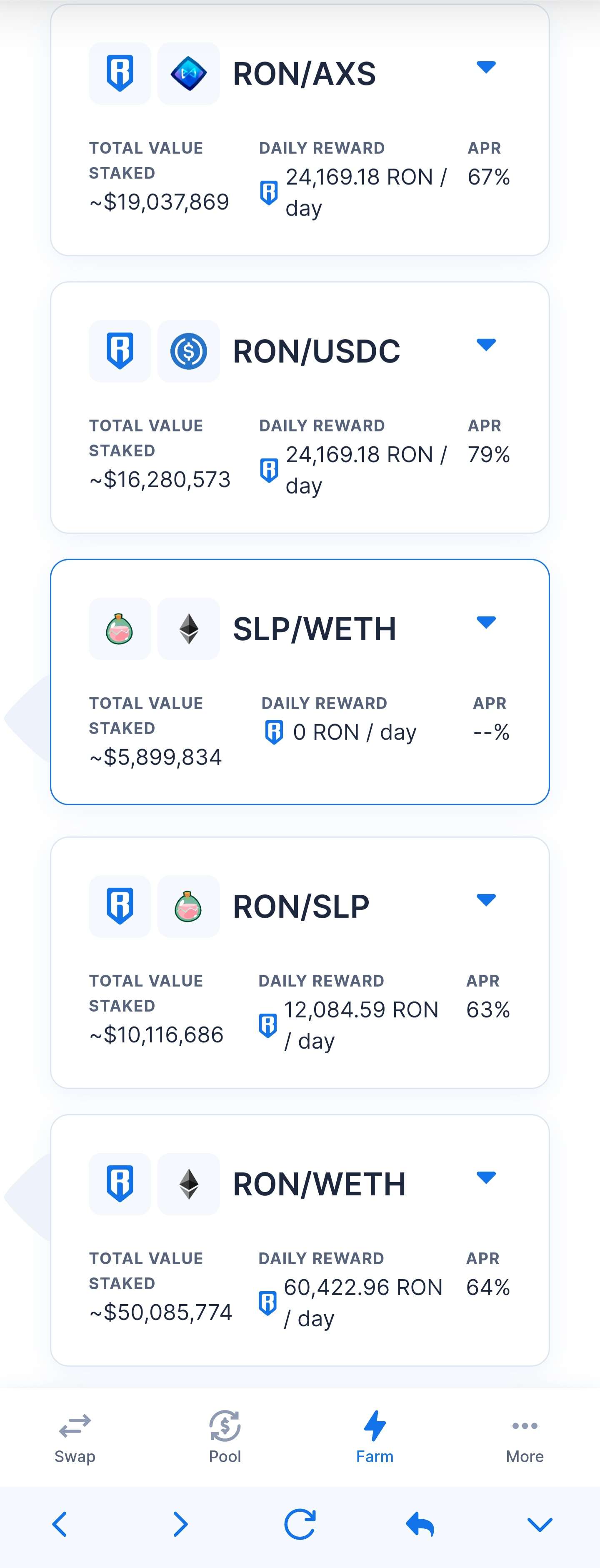The height and width of the screenshot is (1568, 600).
Task: Go back in the browser toolbar
Action: pyautogui.click(x=60, y=1524)
